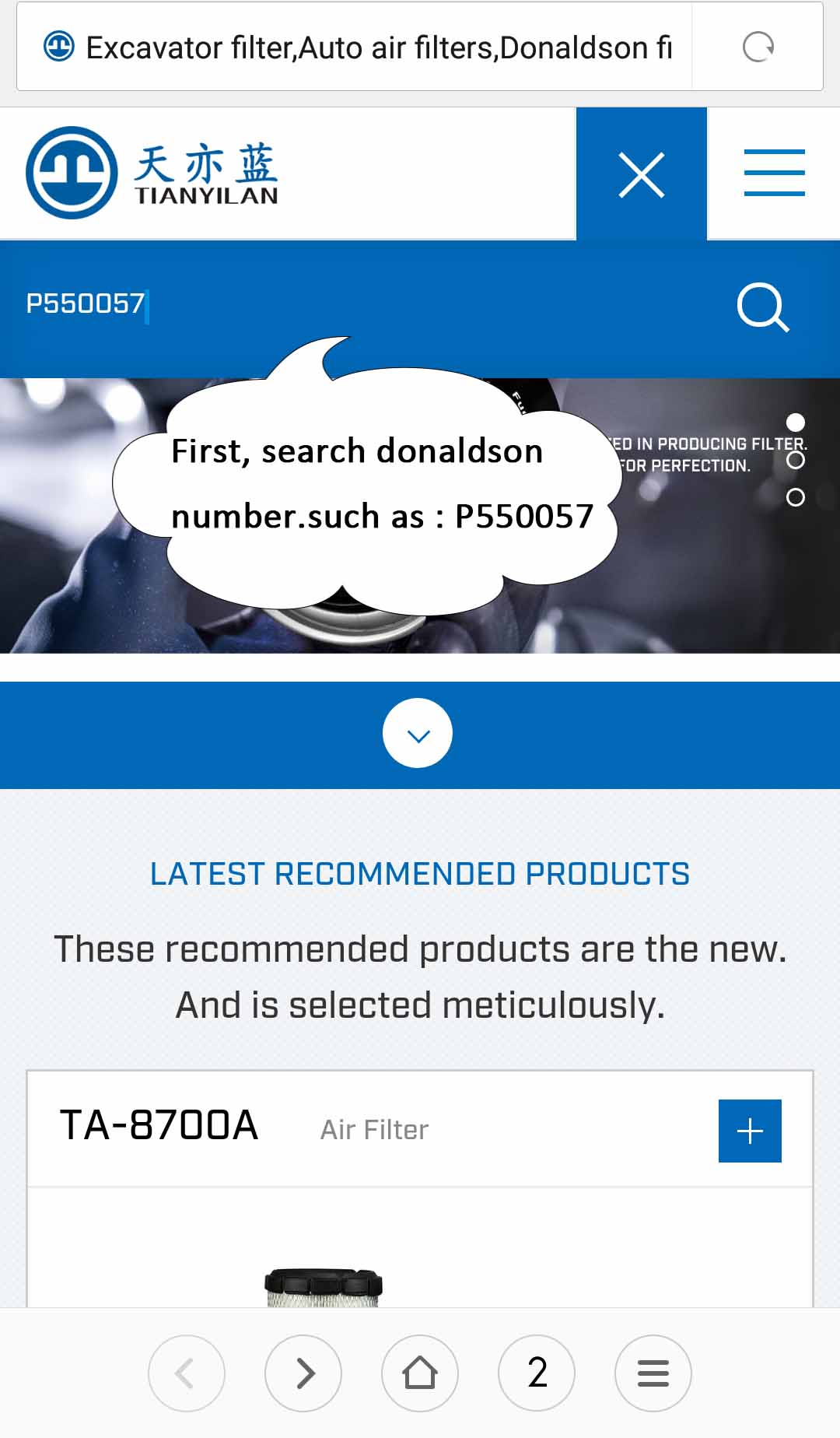This screenshot has width=840, height=1438.
Task: Select the second banner slide dot
Action: (x=795, y=460)
